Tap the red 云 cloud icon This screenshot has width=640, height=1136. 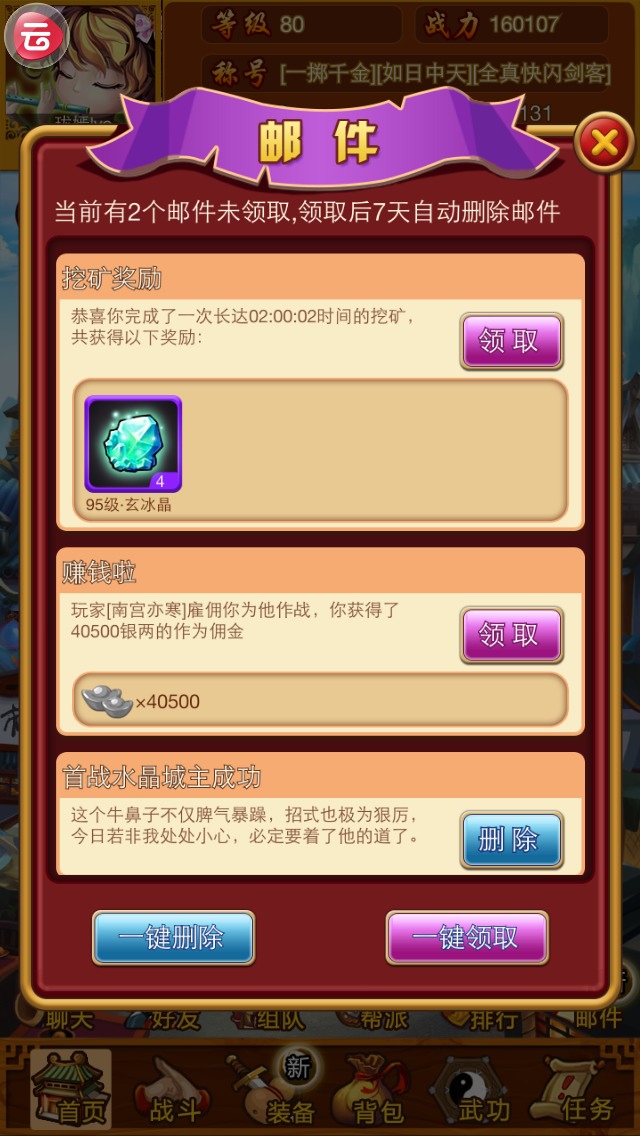click(x=36, y=36)
